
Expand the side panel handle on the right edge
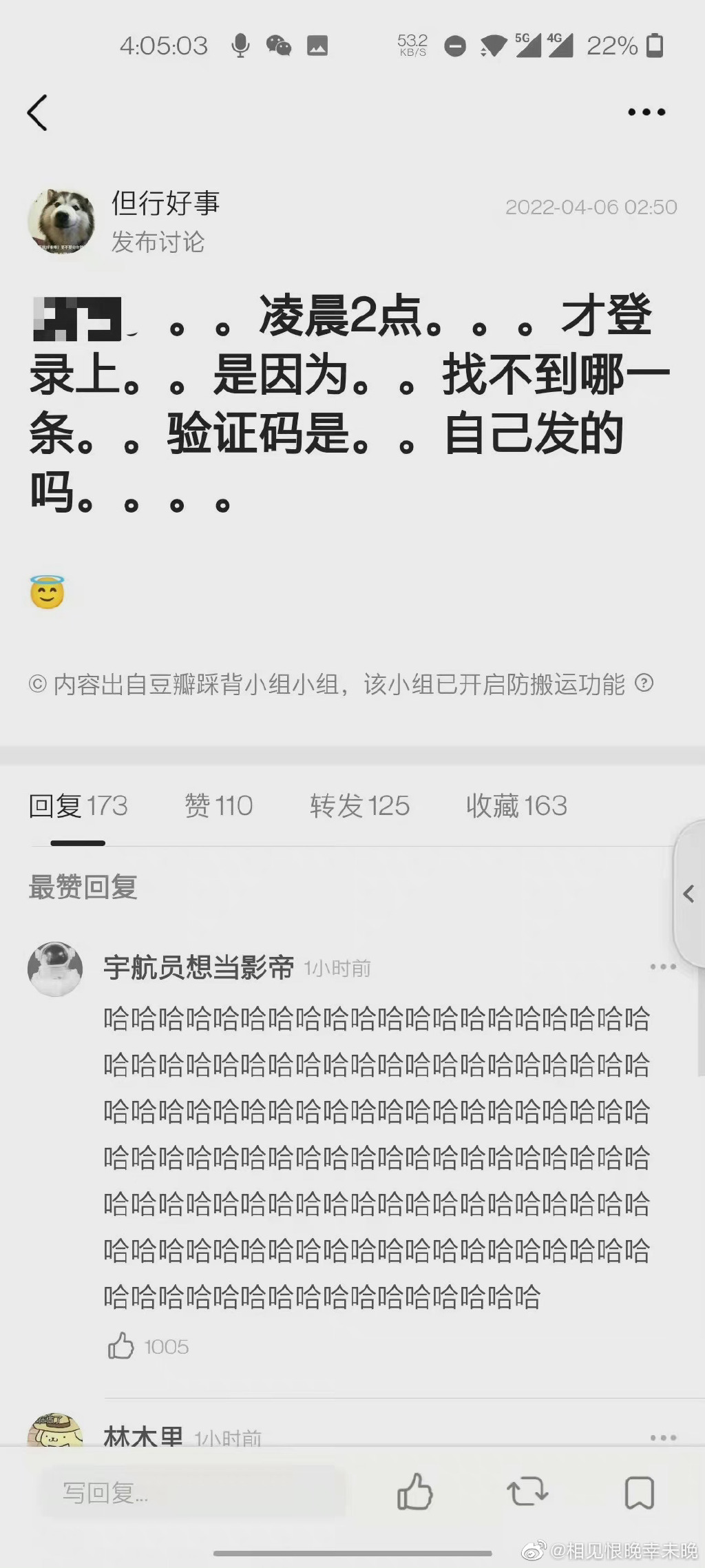click(688, 894)
